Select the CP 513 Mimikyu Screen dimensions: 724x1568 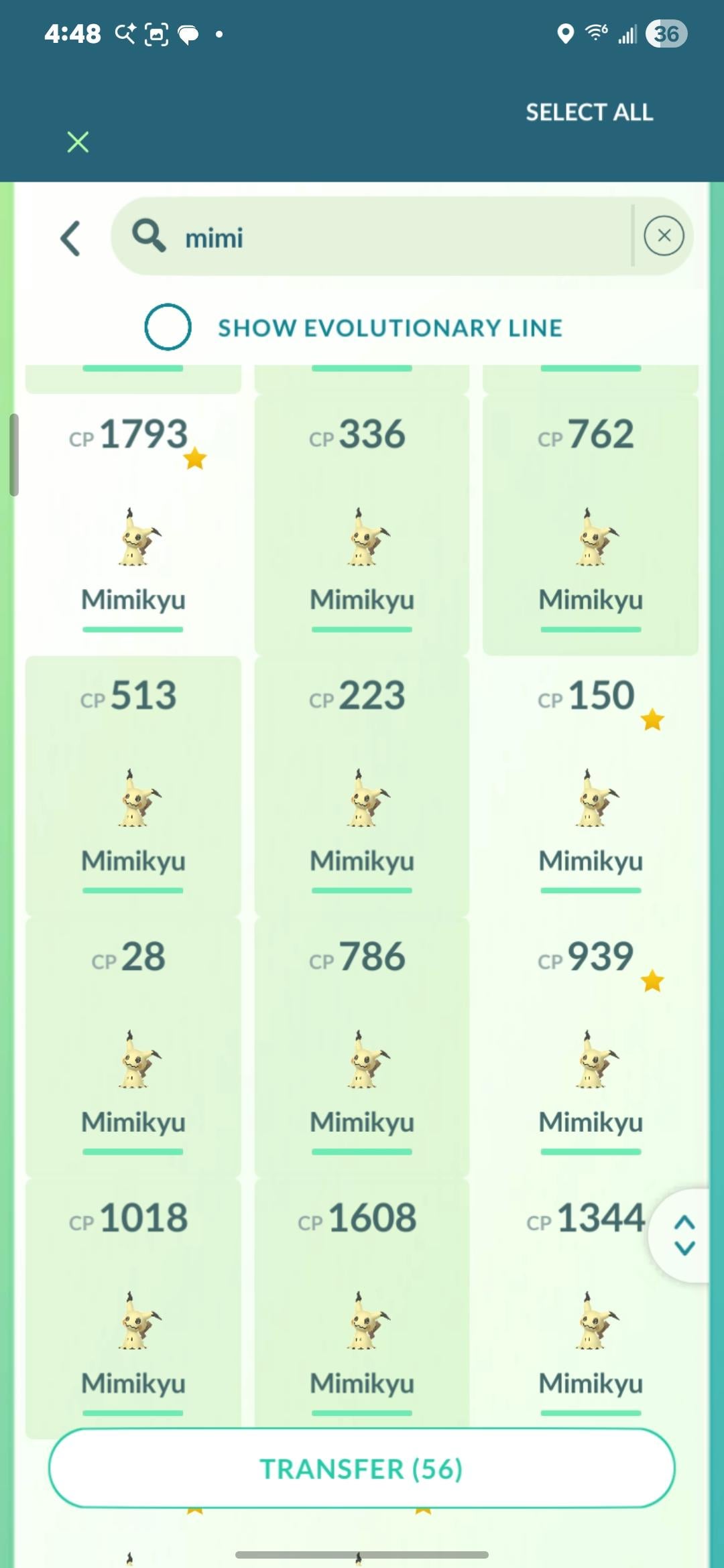(133, 791)
